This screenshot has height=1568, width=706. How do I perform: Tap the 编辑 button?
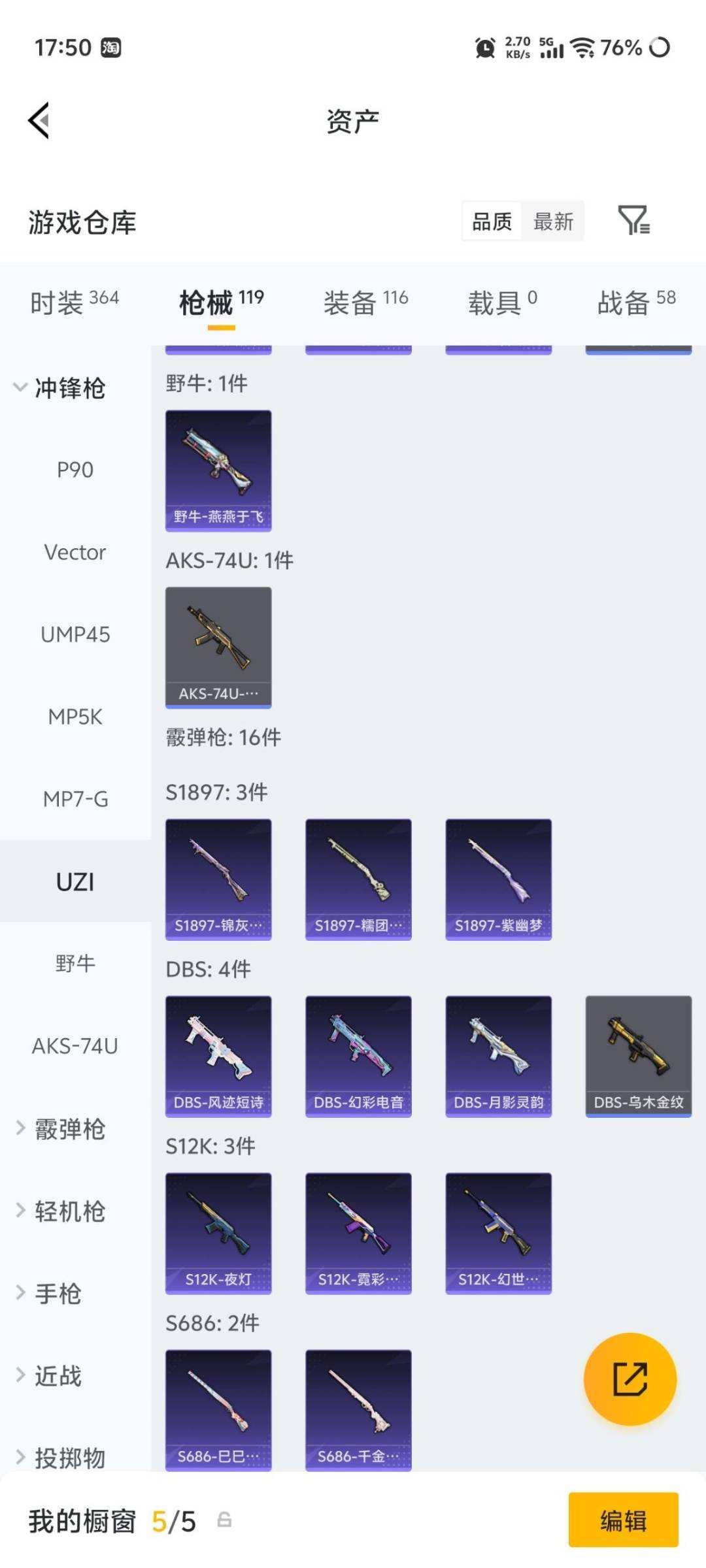click(x=623, y=1520)
